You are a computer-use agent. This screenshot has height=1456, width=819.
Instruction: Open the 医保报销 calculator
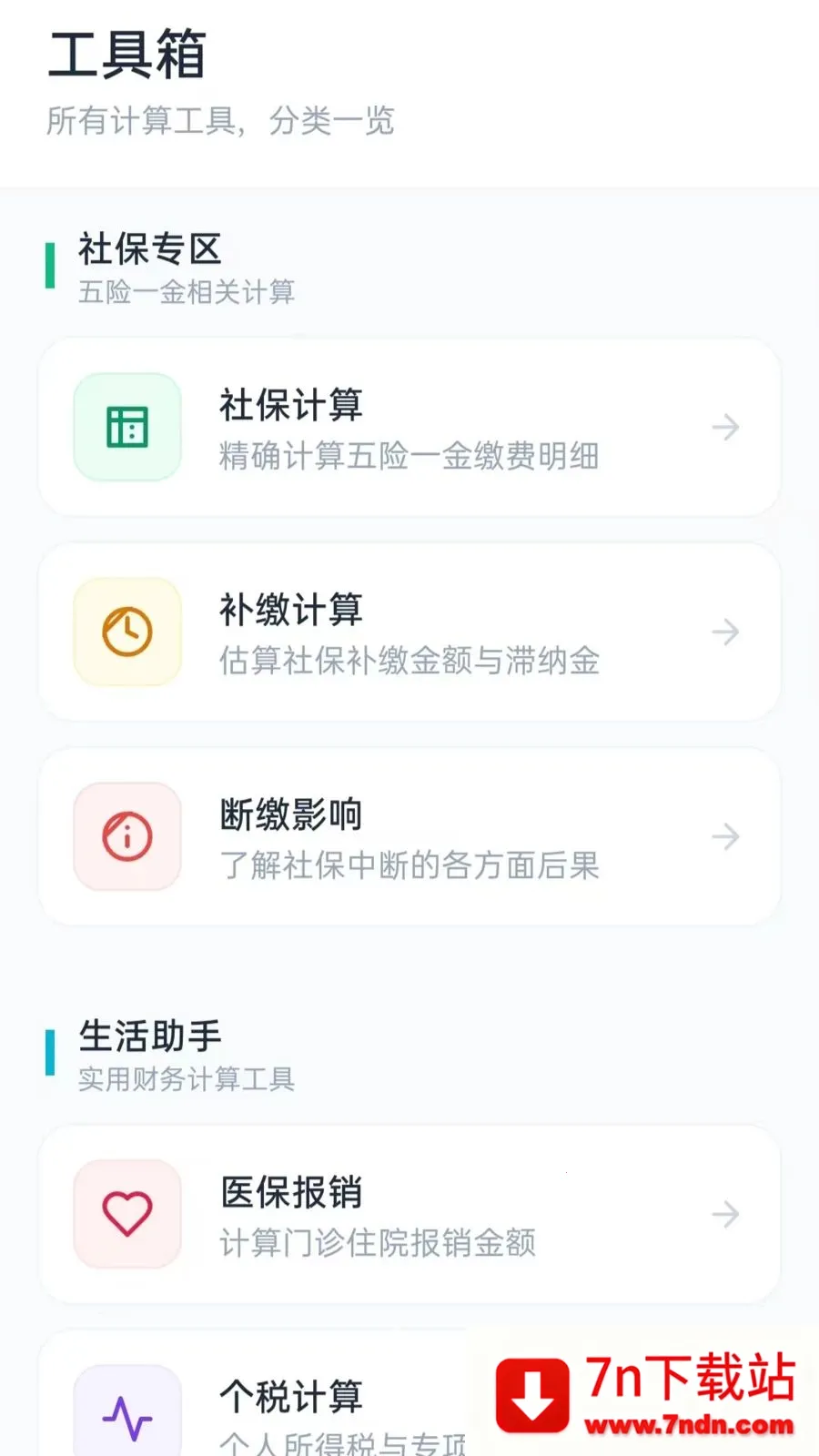pos(409,1214)
